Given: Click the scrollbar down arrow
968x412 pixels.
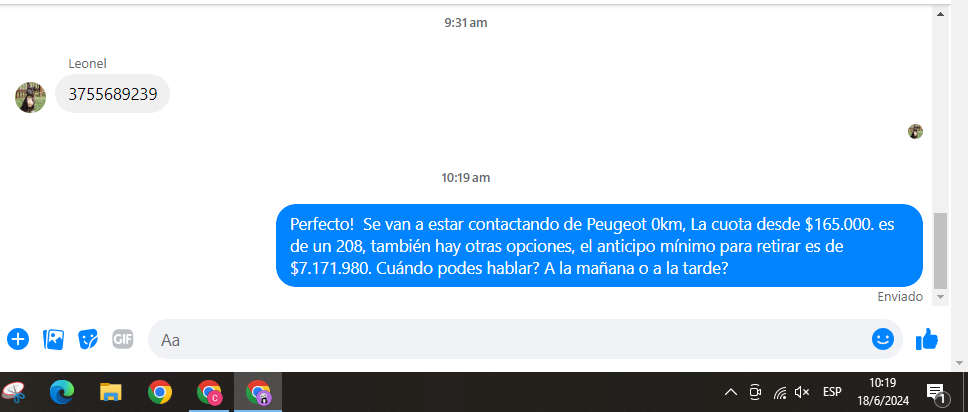Looking at the screenshot, I should [x=939, y=297].
